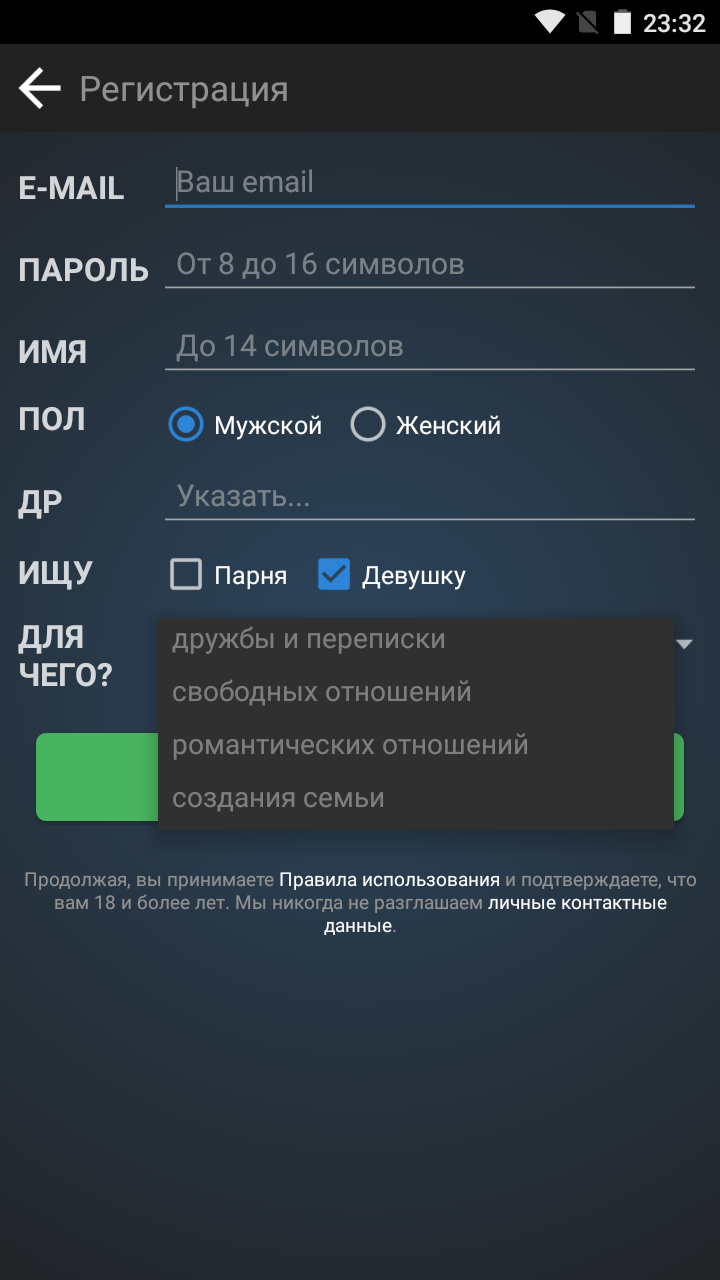The width and height of the screenshot is (720, 1280).
Task: Focus the ПАРОЛЬ password field
Action: click(430, 265)
